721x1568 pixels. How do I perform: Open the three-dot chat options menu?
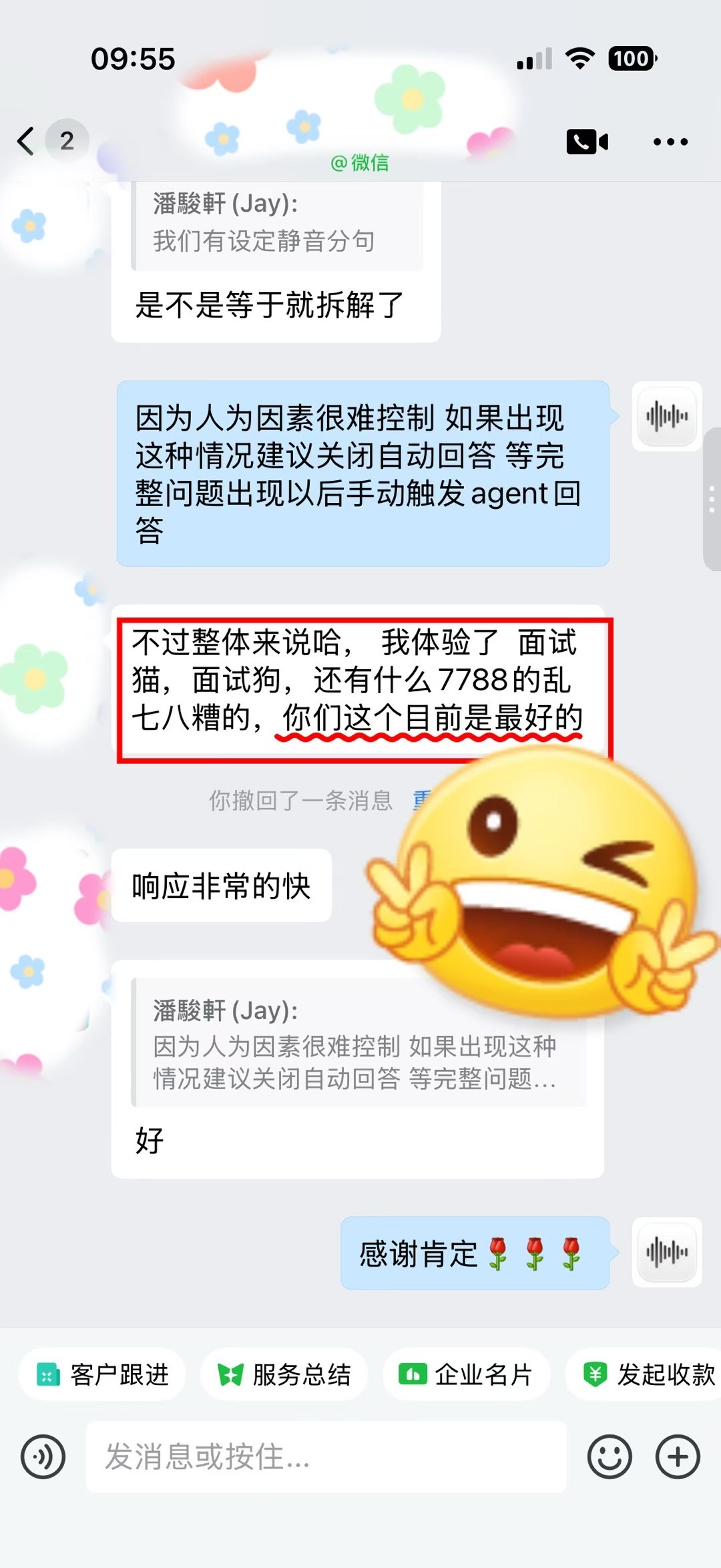(670, 142)
